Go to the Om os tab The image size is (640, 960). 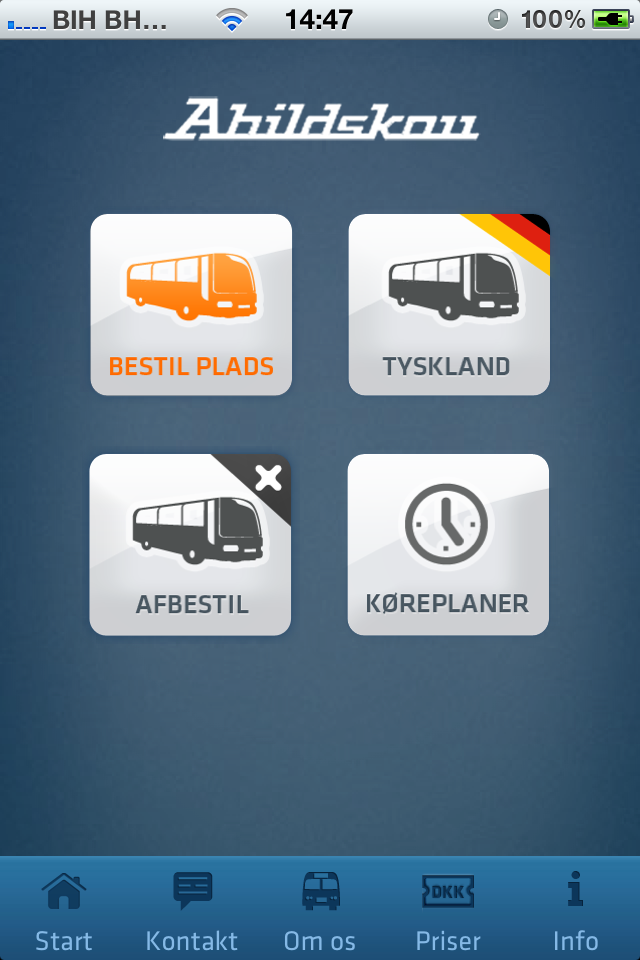coord(320,910)
